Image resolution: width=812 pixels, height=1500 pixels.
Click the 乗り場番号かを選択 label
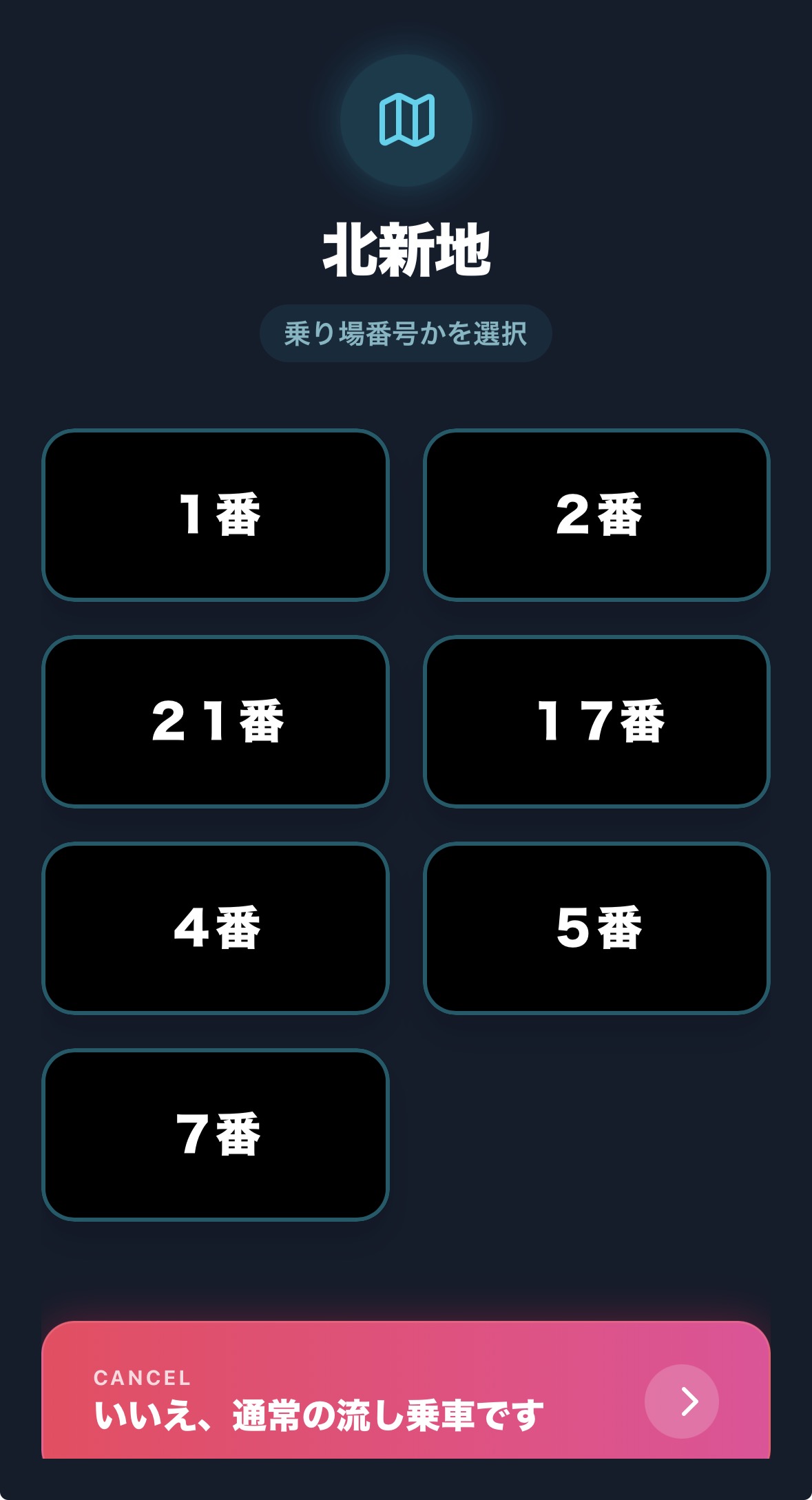(x=406, y=333)
